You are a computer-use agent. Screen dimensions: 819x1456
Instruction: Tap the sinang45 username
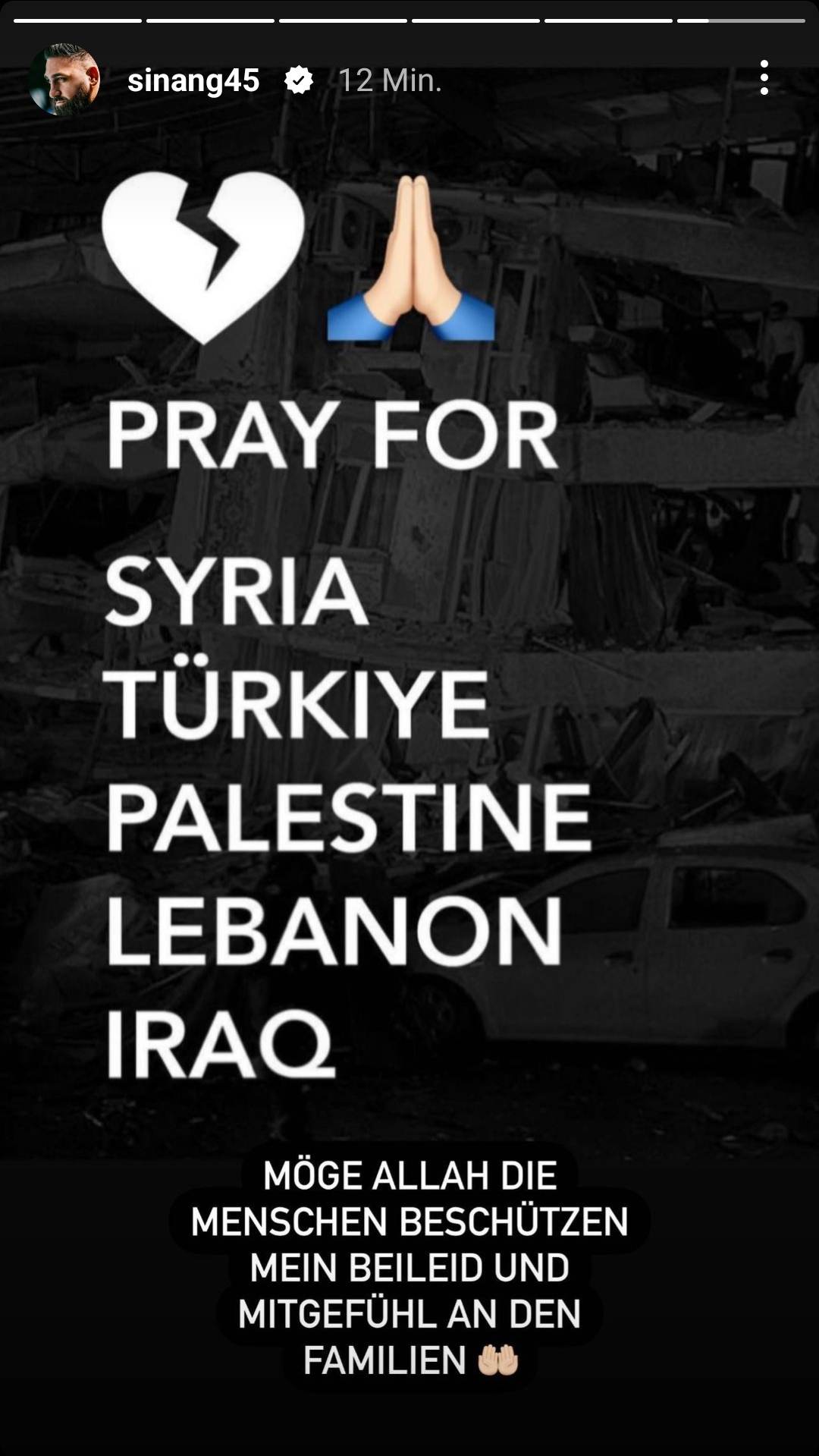pyautogui.click(x=193, y=80)
